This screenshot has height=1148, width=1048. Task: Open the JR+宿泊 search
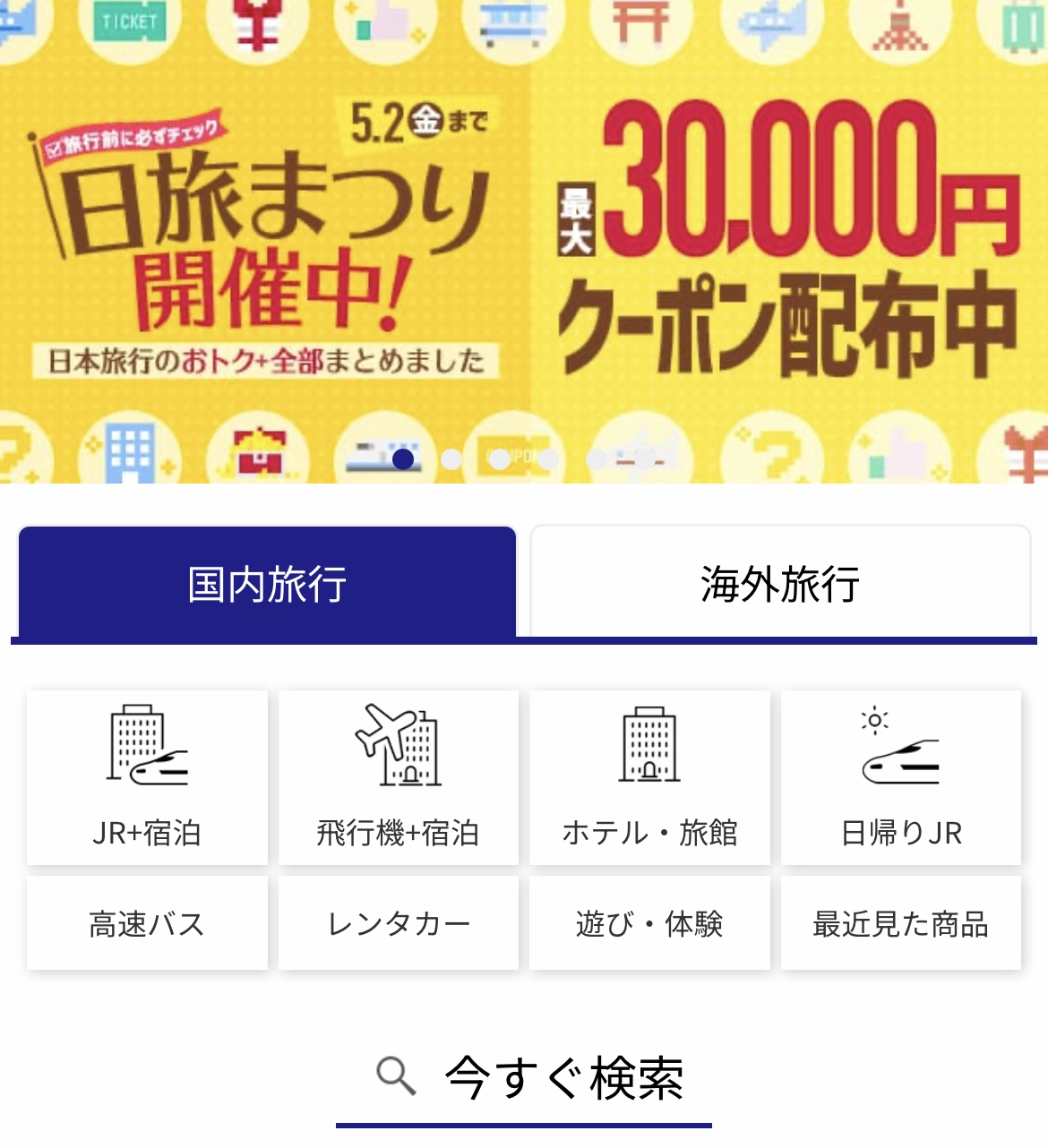pos(147,777)
